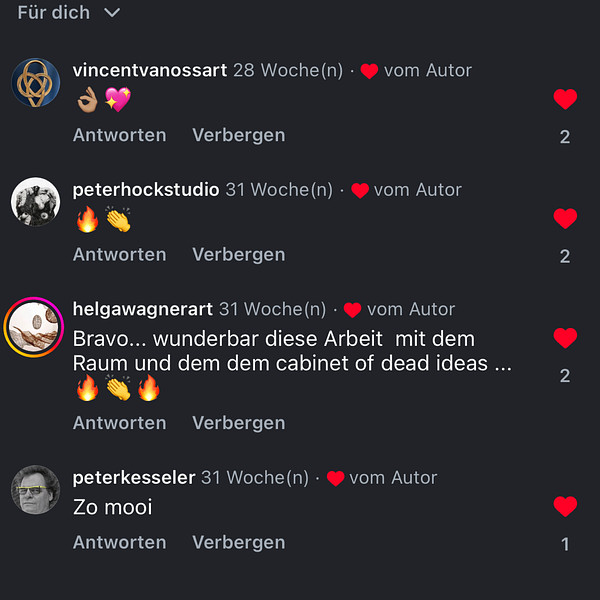
Task: Reply to peterhockstudio's comment
Action: tap(119, 254)
